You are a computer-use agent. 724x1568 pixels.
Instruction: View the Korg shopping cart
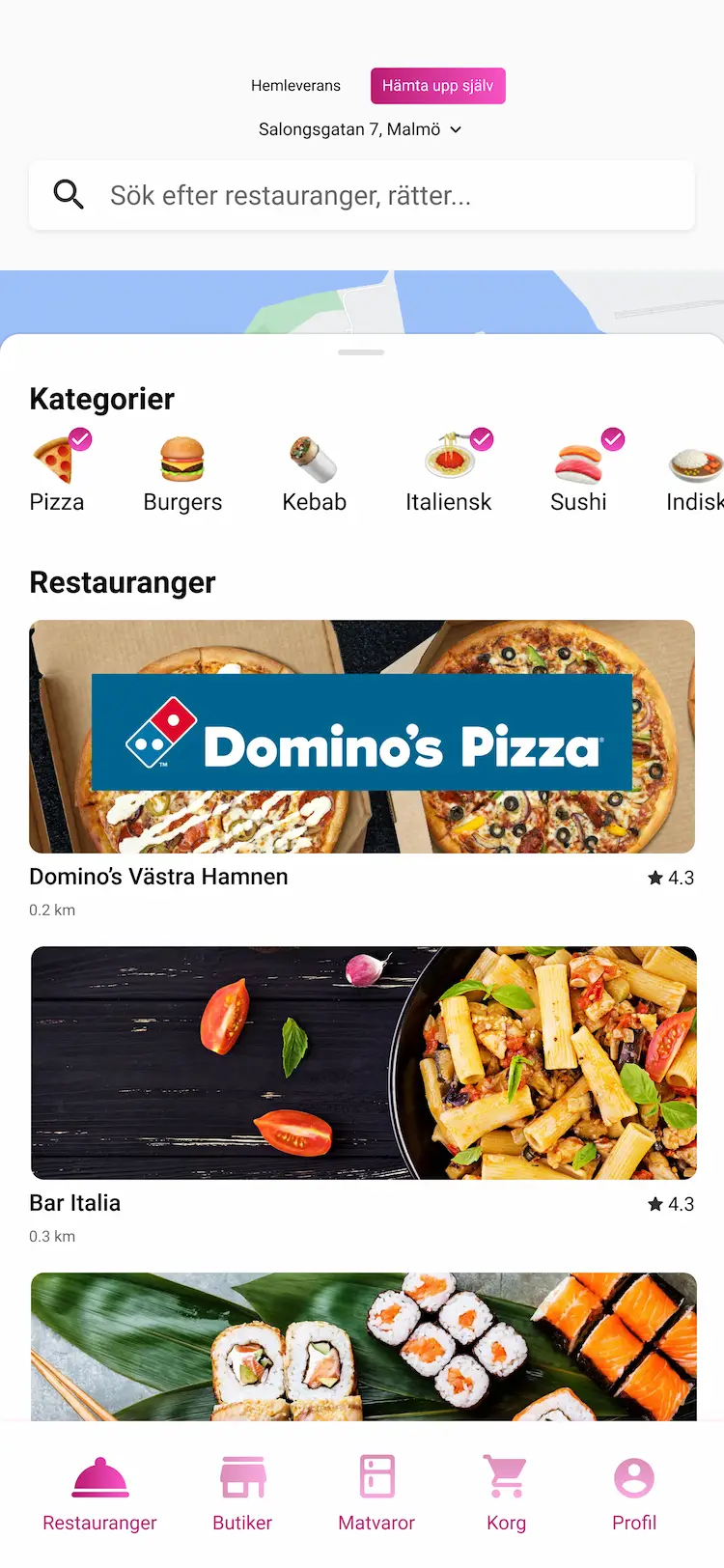506,1494
